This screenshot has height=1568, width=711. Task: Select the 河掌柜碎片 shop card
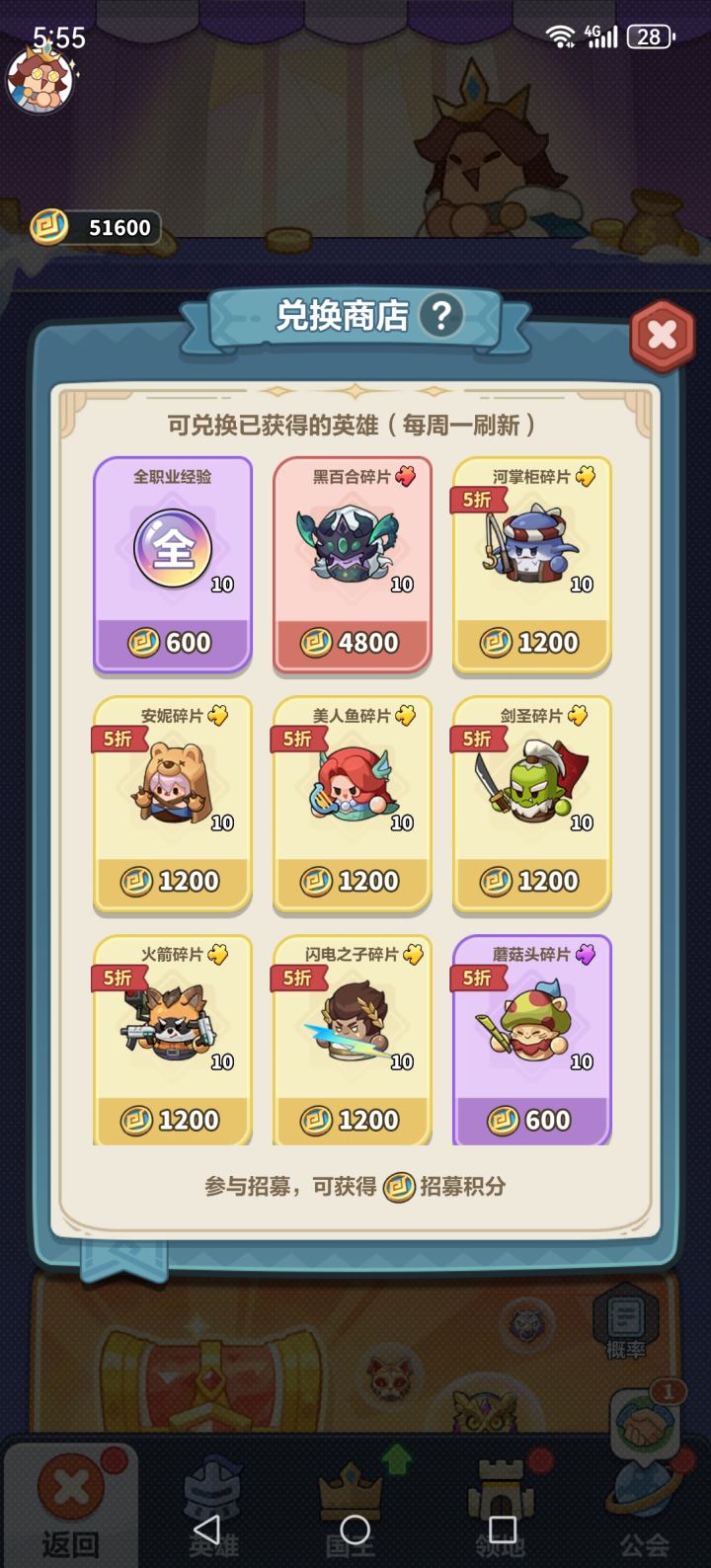(x=531, y=565)
